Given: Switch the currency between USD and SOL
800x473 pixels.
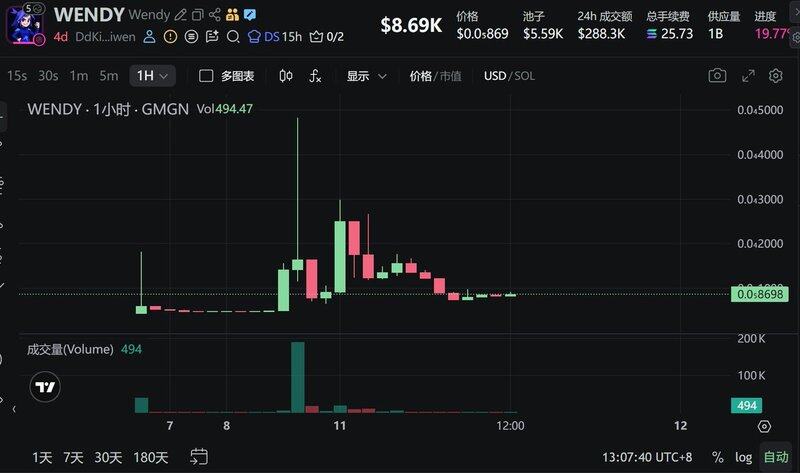Looking at the screenshot, I should 509,76.
